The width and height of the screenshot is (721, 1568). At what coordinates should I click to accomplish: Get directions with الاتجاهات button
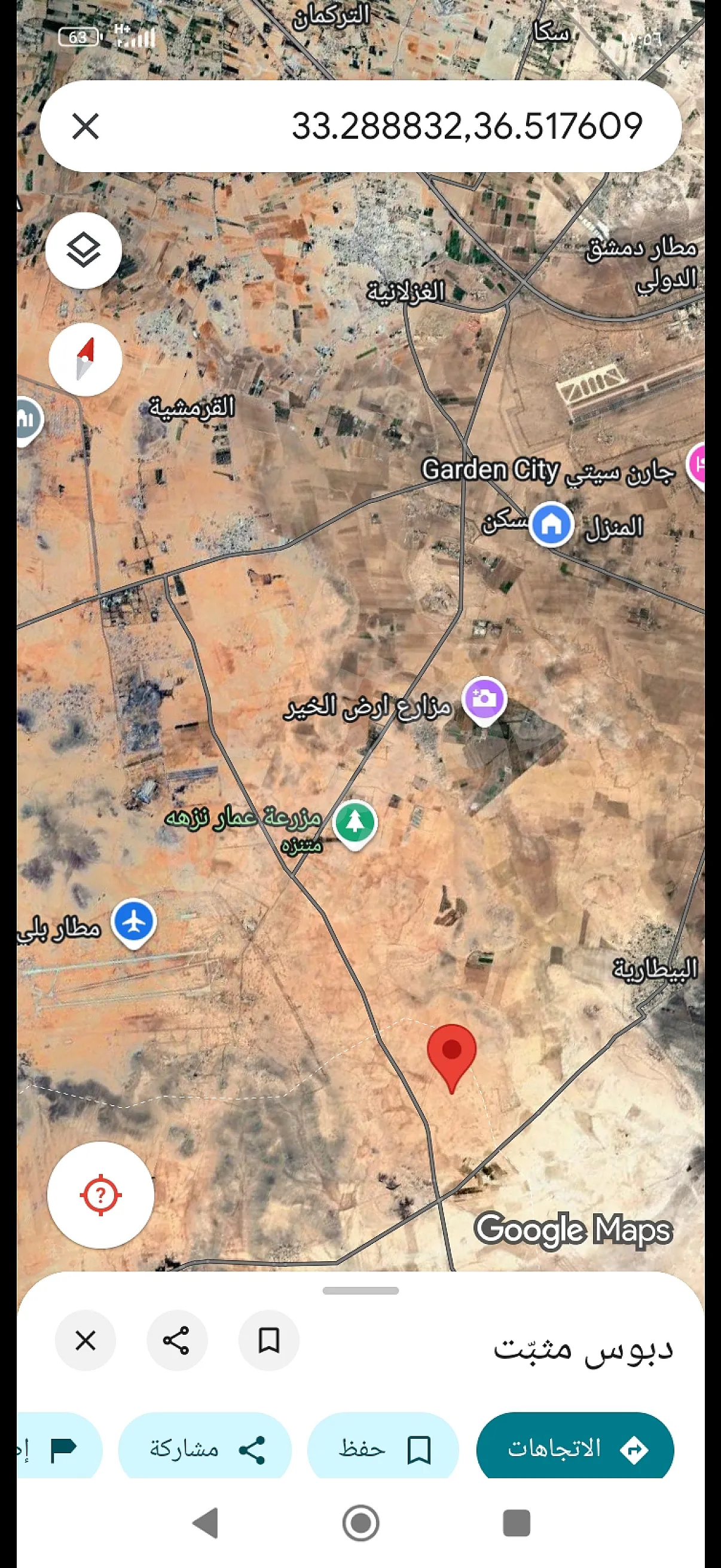coord(575,1448)
